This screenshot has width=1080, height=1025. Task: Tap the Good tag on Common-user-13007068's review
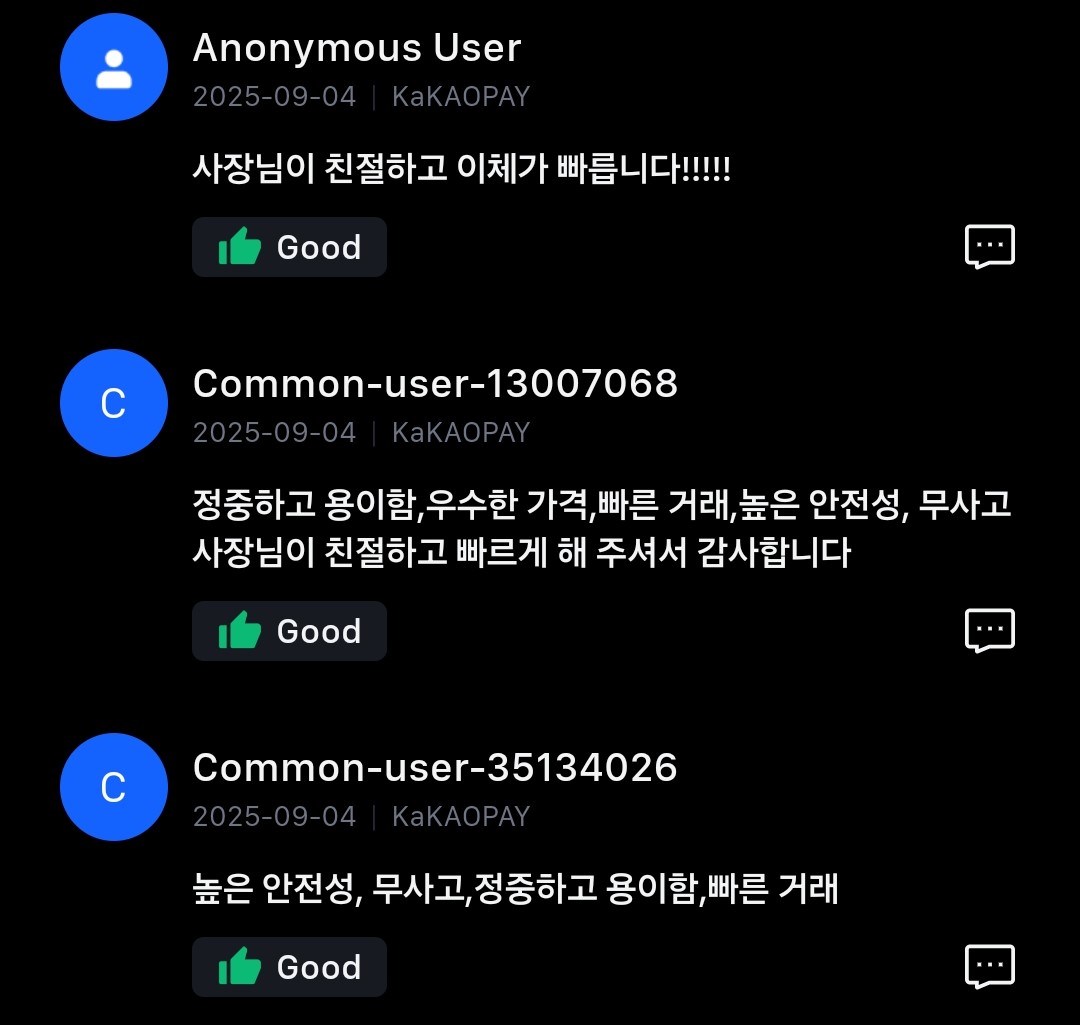289,631
